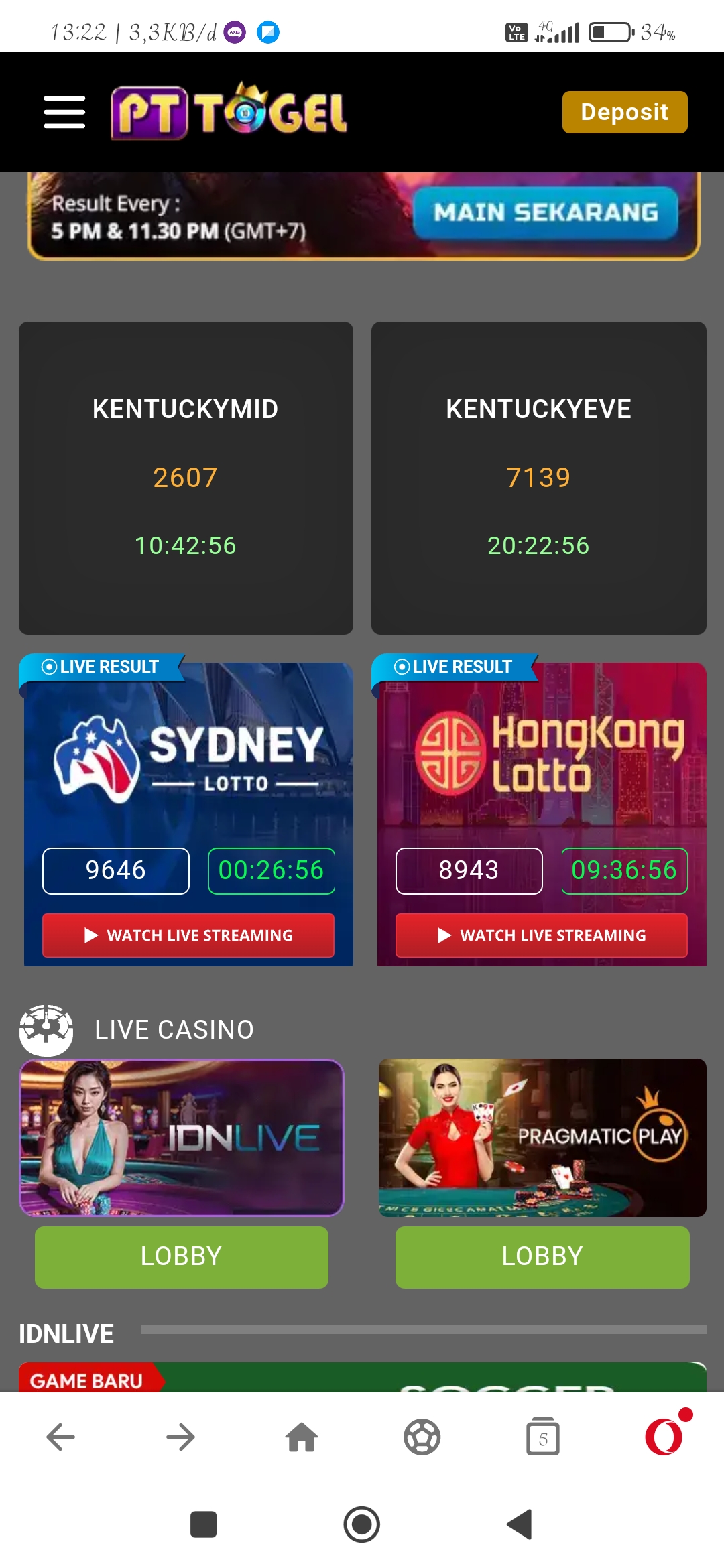Image resolution: width=724 pixels, height=1568 pixels.
Task: Watch HongKong Lotto live streaming
Action: pos(541,935)
